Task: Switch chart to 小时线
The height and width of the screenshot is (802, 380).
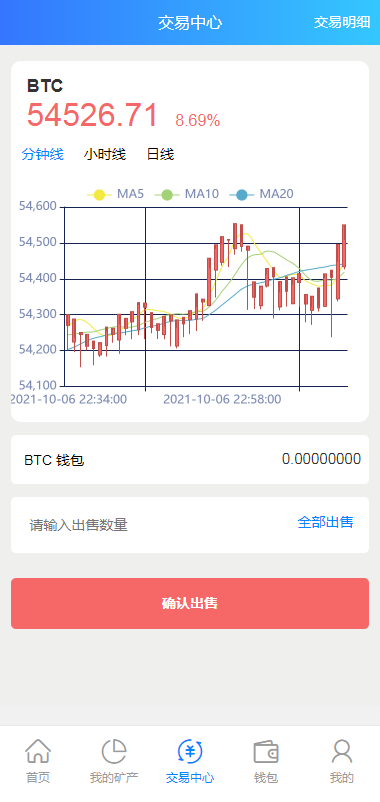Action: click(x=105, y=154)
